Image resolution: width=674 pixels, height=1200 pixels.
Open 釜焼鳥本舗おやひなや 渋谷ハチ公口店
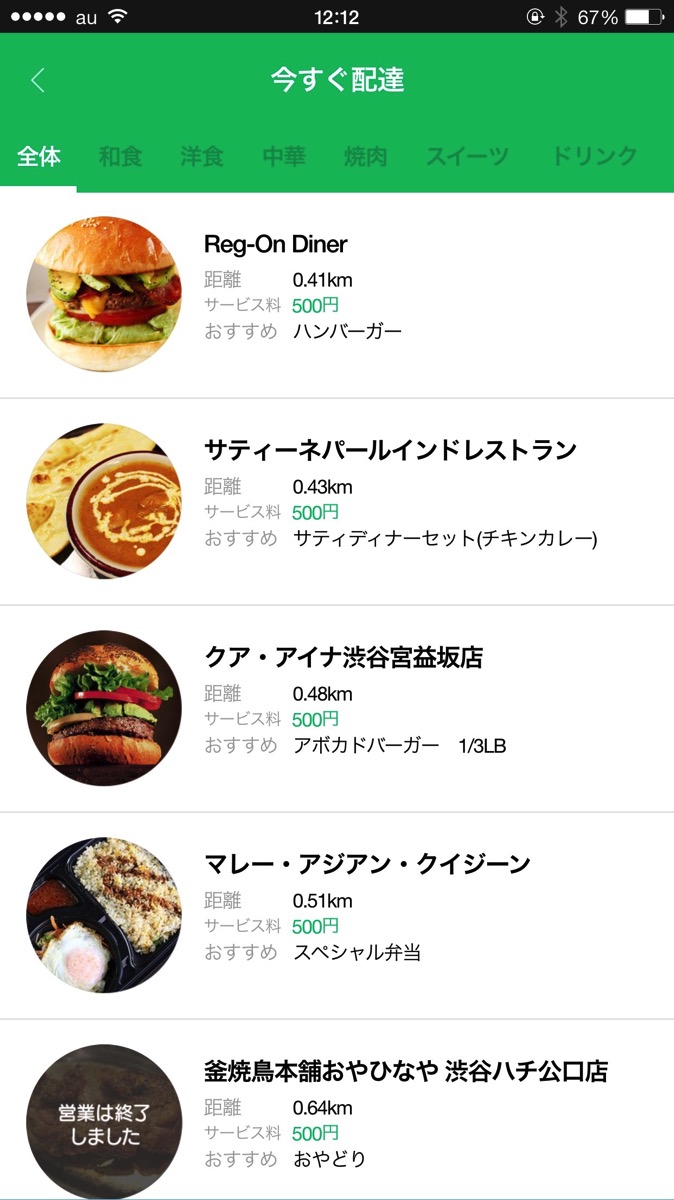pos(337,1110)
